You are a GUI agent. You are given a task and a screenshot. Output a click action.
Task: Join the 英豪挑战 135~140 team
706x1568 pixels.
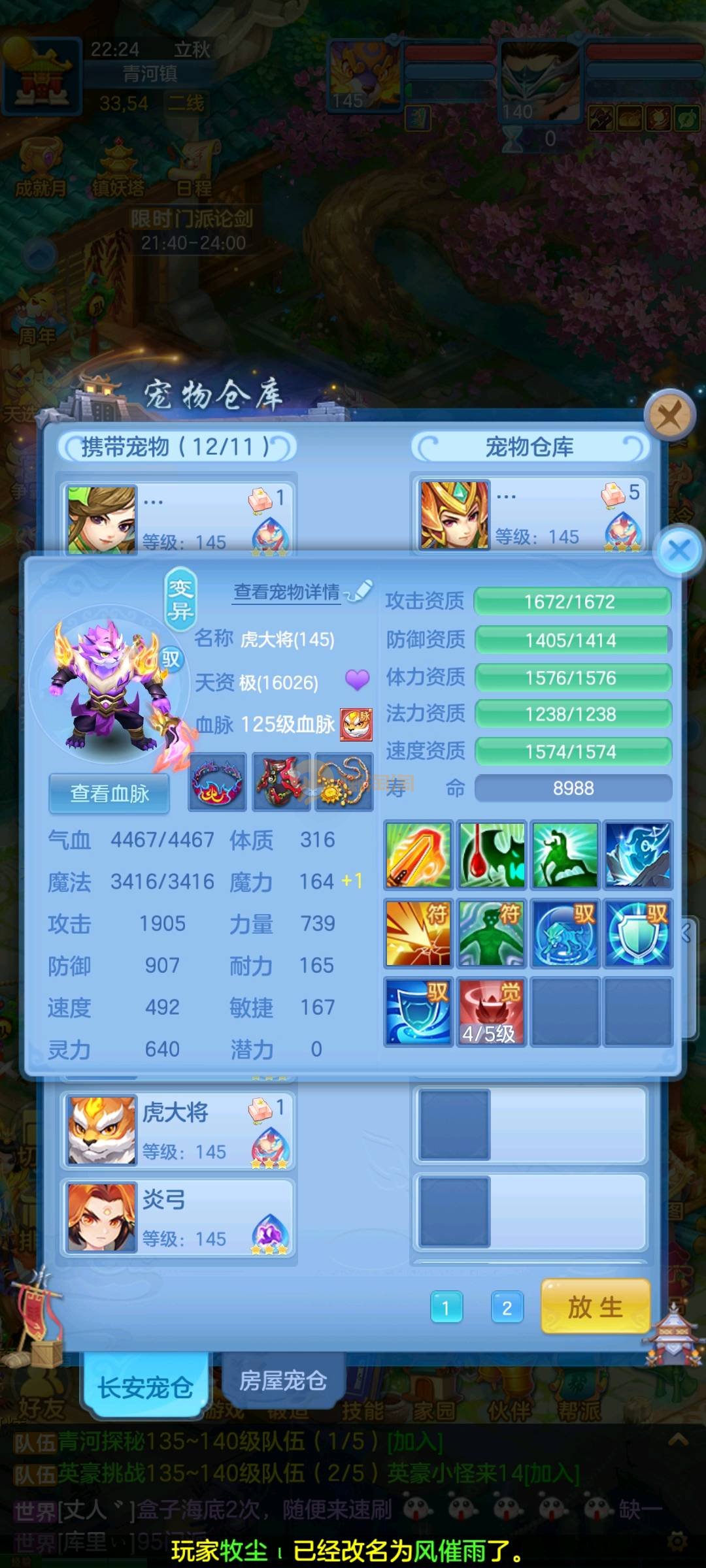click(x=553, y=1473)
